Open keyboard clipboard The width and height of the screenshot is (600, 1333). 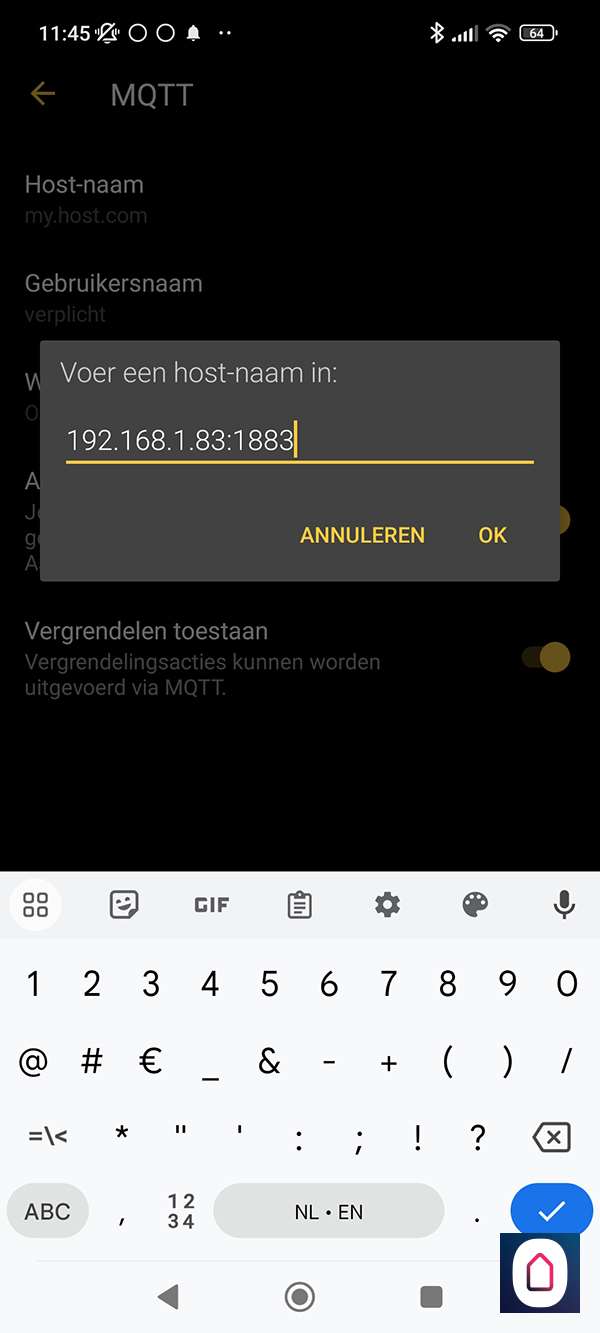click(x=299, y=905)
